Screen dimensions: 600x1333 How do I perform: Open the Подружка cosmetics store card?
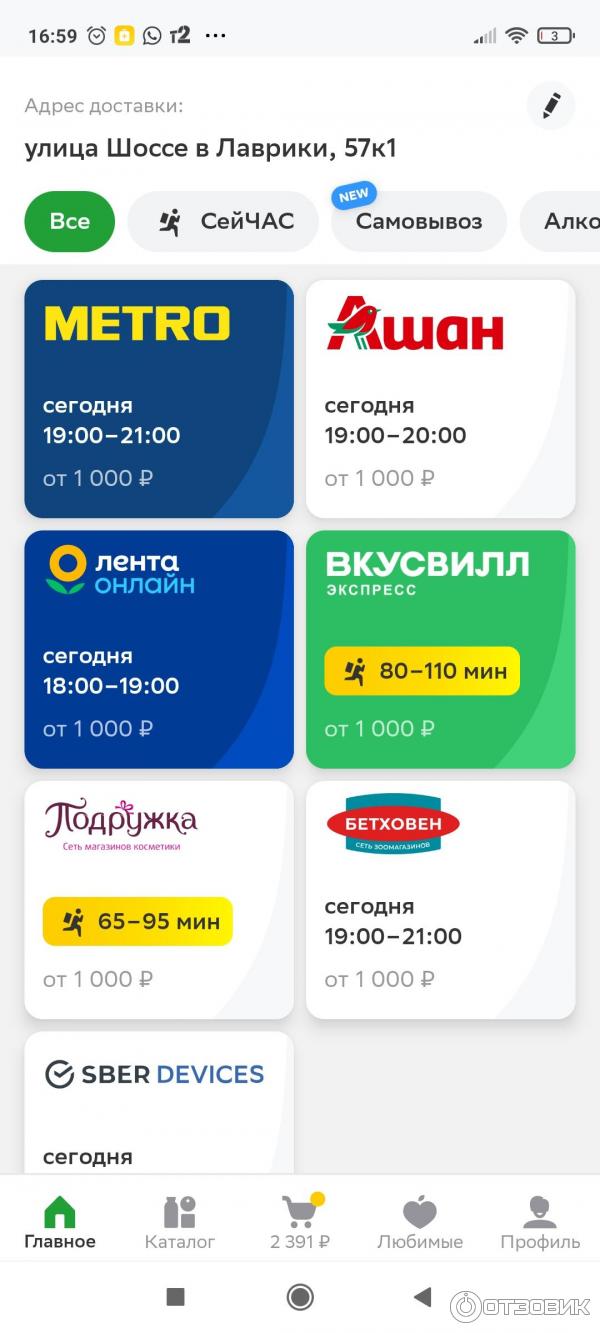click(159, 899)
